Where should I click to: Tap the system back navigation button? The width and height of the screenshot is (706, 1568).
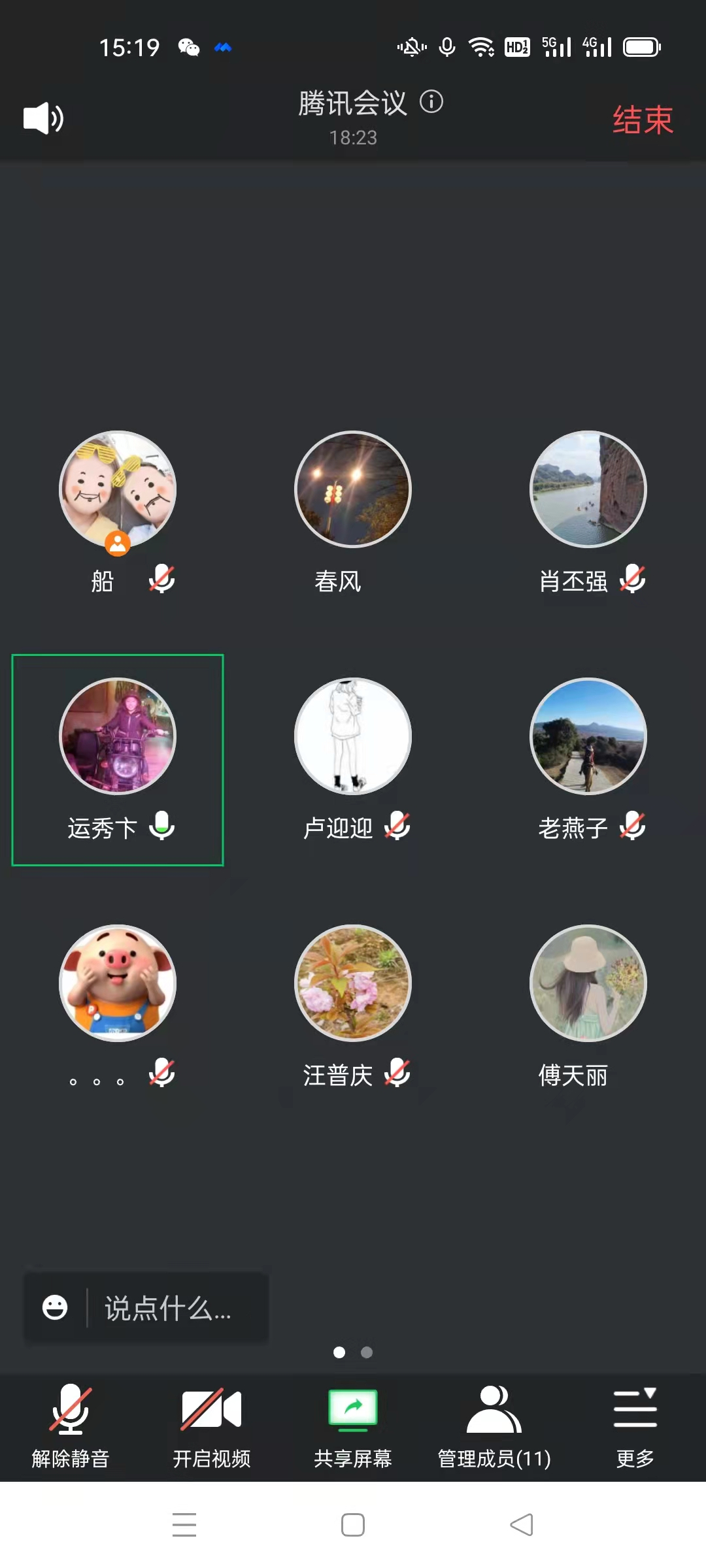[522, 1525]
